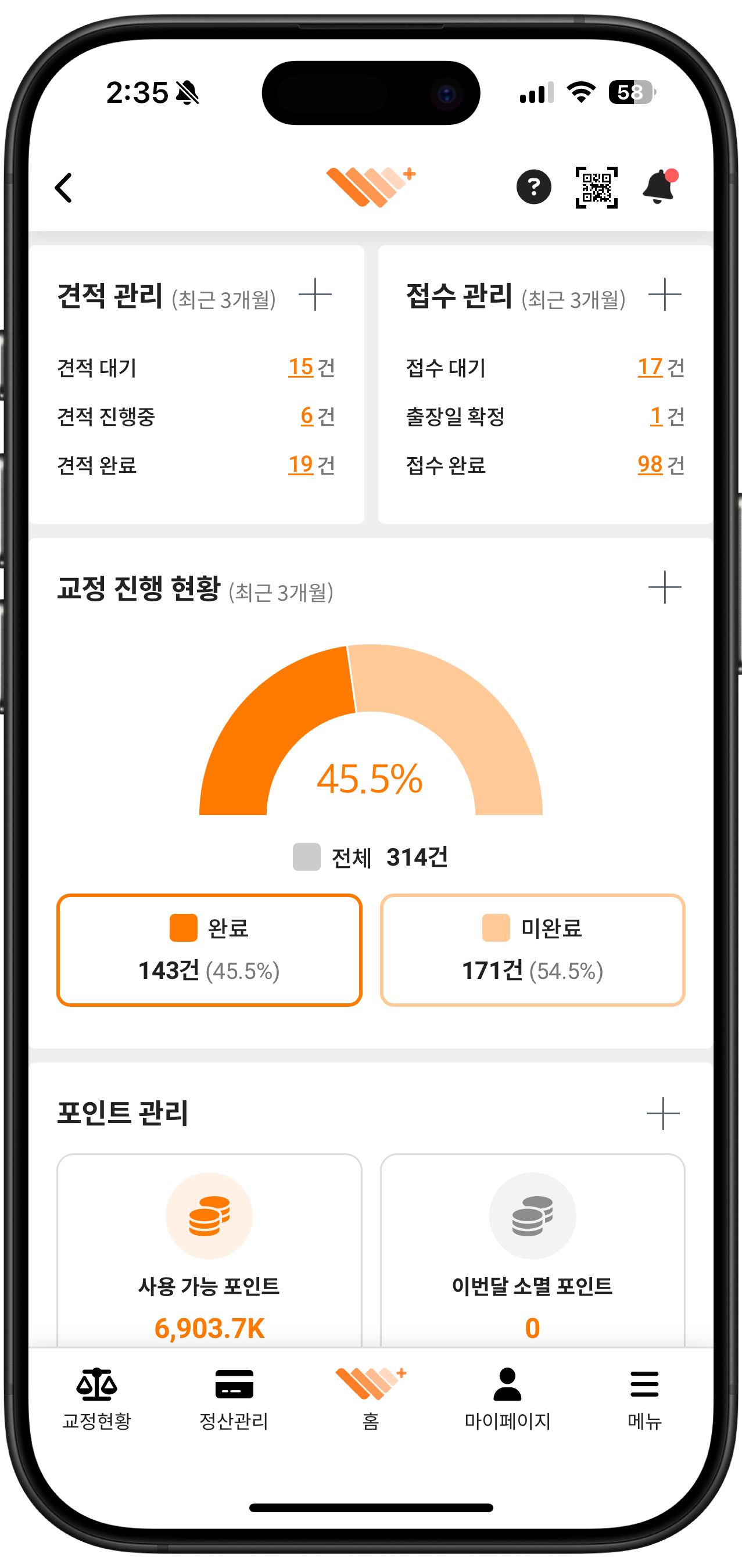The width and height of the screenshot is (742, 1568).
Task: Open the 접수 대기 17건 link
Action: coord(650,368)
